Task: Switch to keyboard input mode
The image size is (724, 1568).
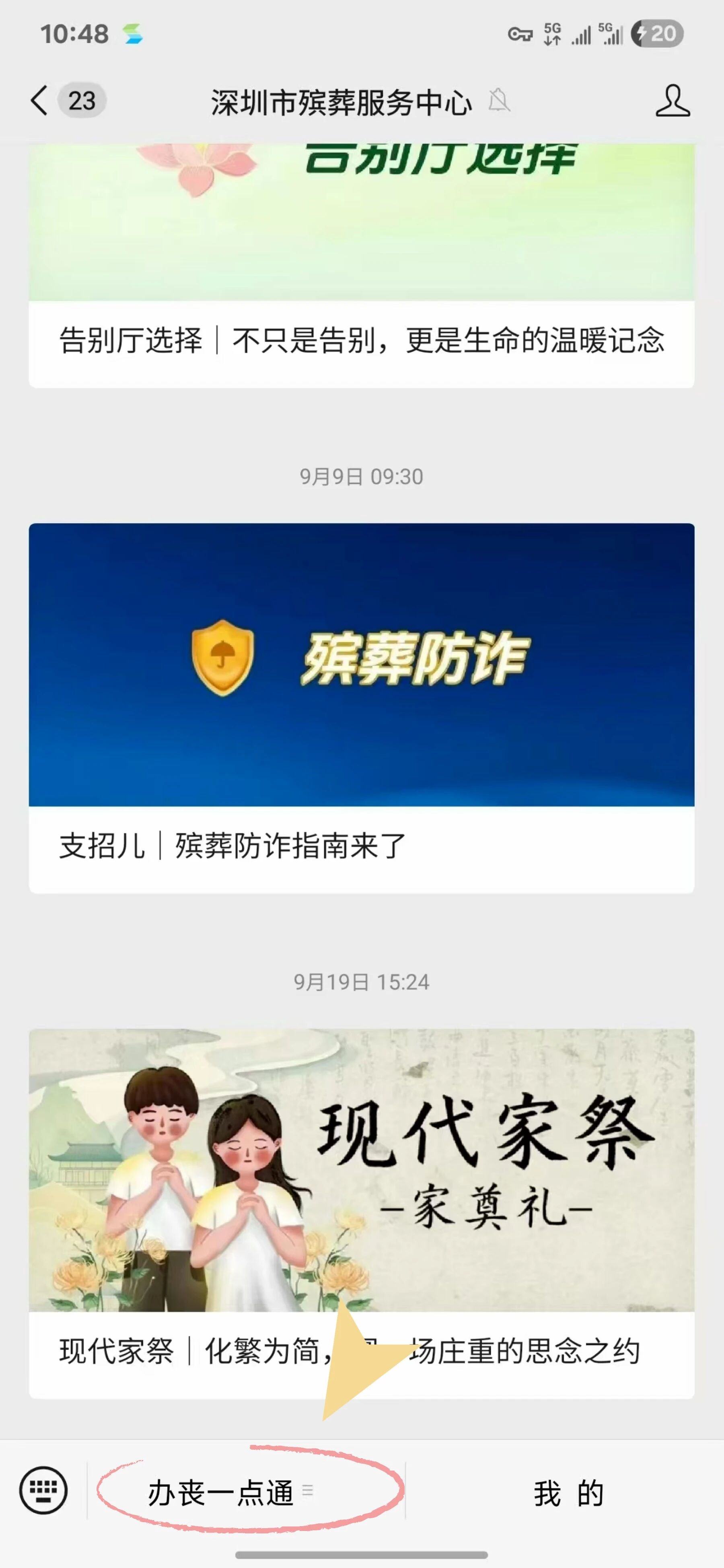Action: (x=43, y=1491)
